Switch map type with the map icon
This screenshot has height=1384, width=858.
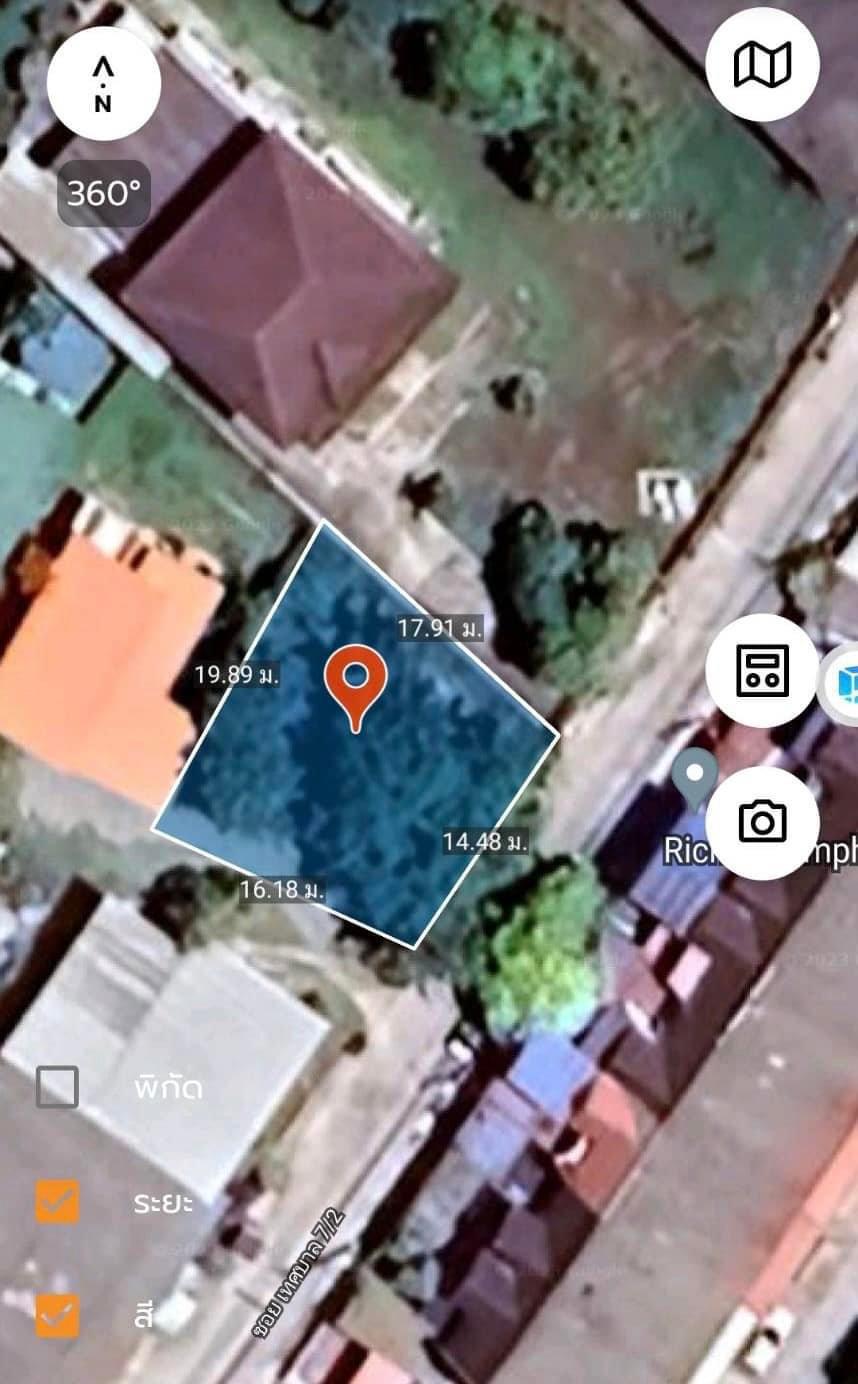(x=762, y=64)
